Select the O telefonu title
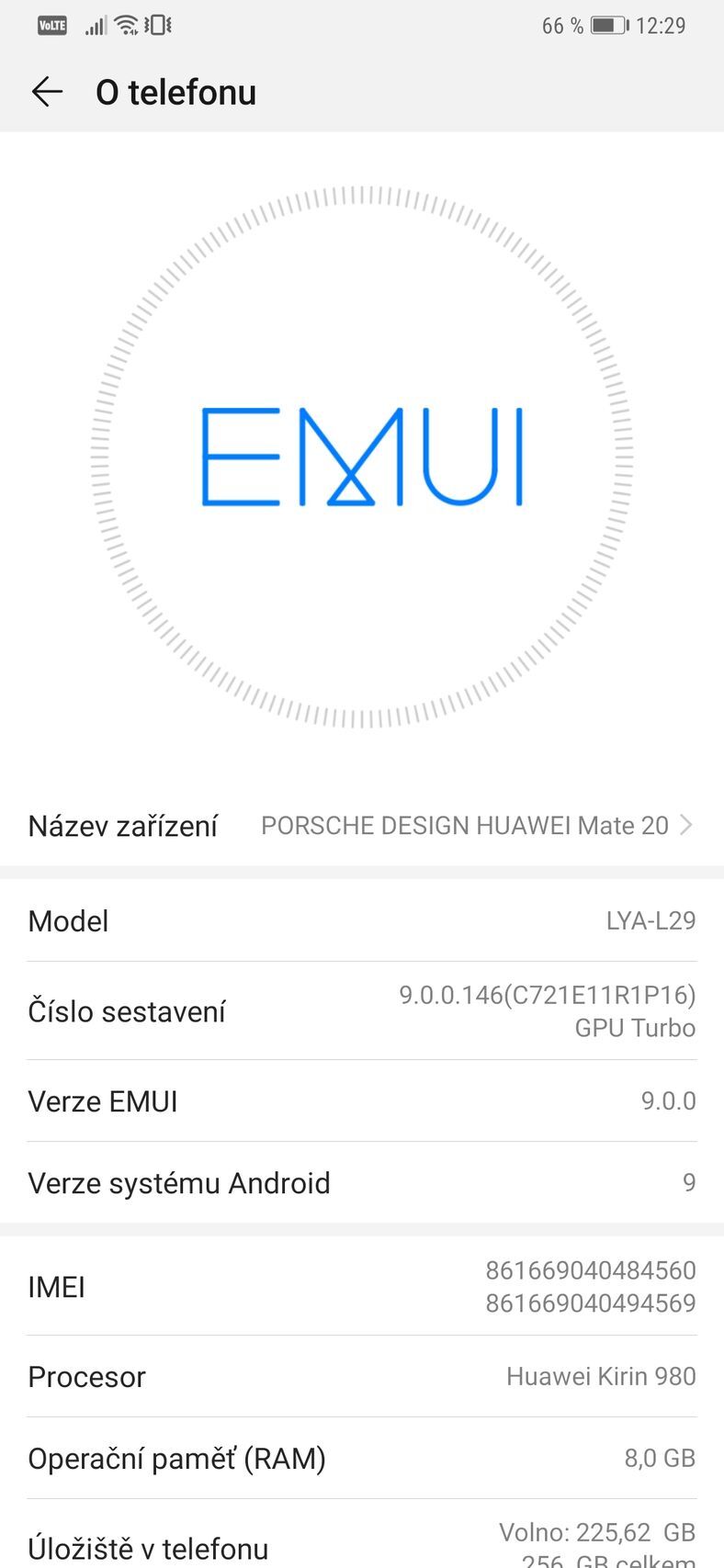Viewport: 724px width, 1568px height. coord(176,91)
